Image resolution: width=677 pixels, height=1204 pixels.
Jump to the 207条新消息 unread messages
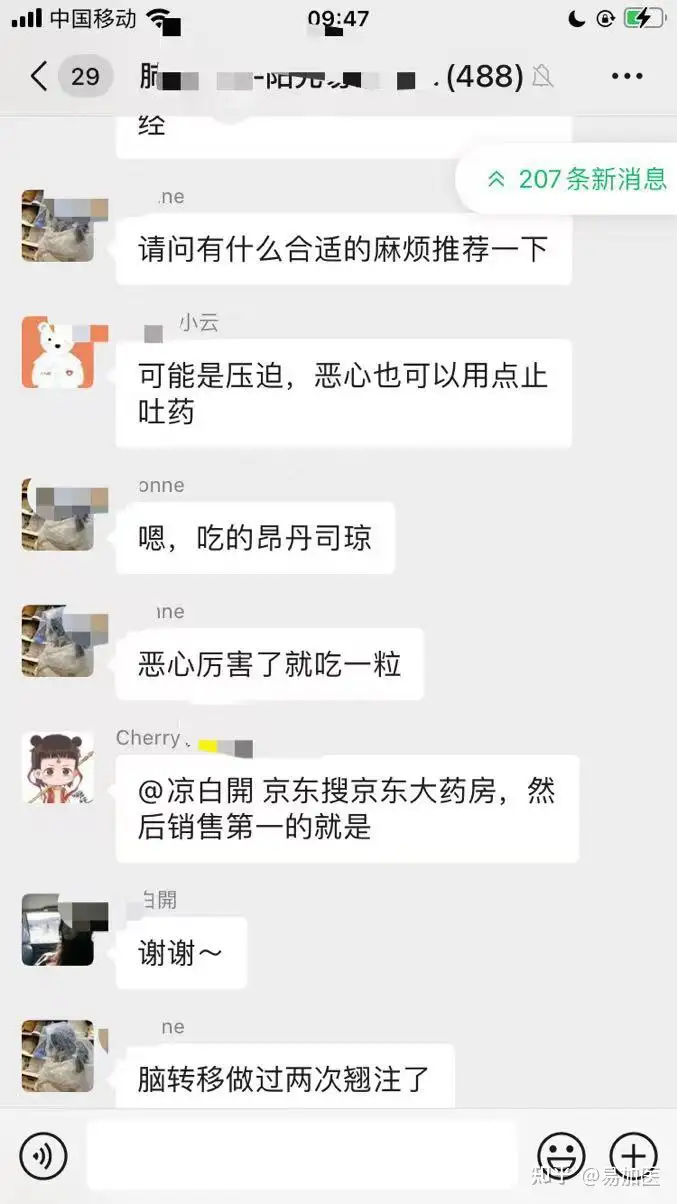(576, 179)
